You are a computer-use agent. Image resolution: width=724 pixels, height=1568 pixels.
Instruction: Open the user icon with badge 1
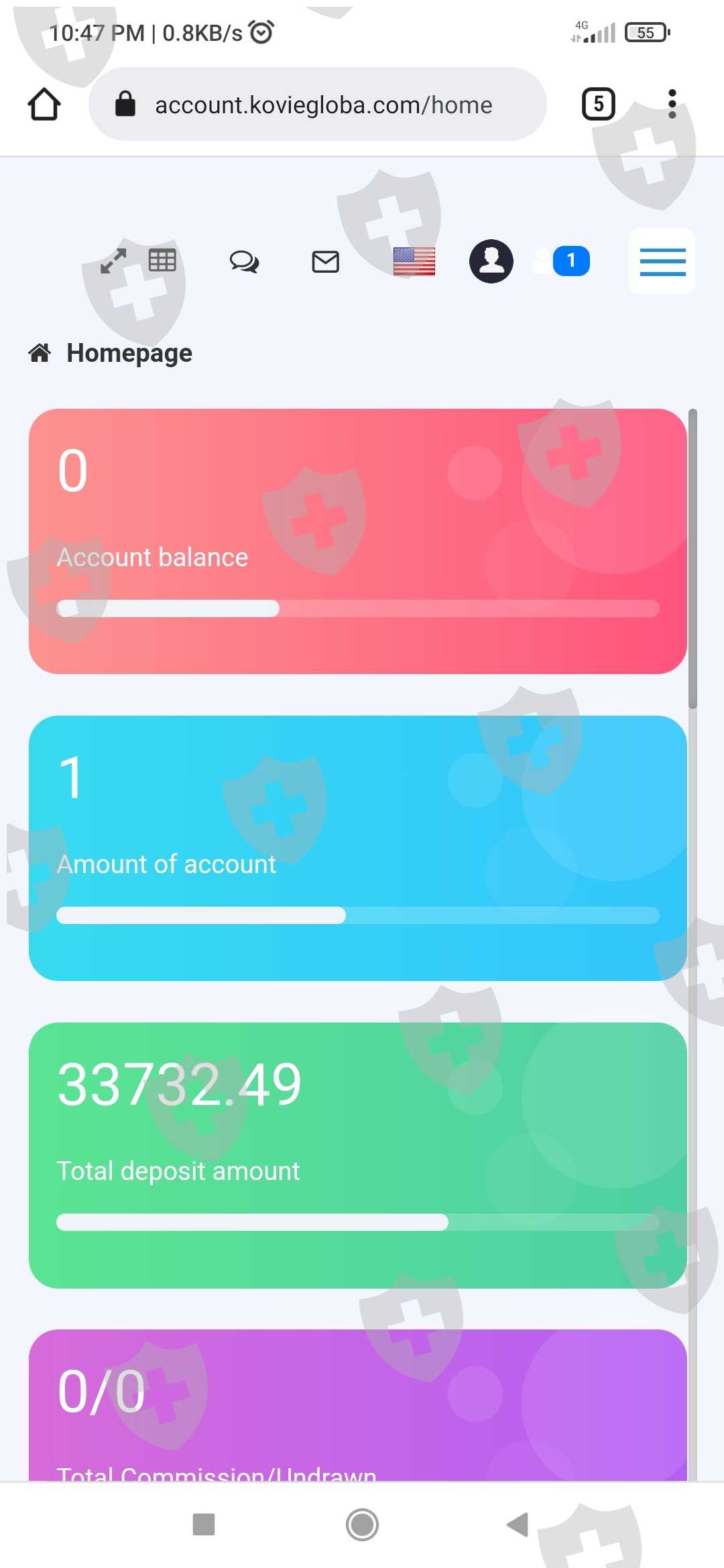pos(561,261)
